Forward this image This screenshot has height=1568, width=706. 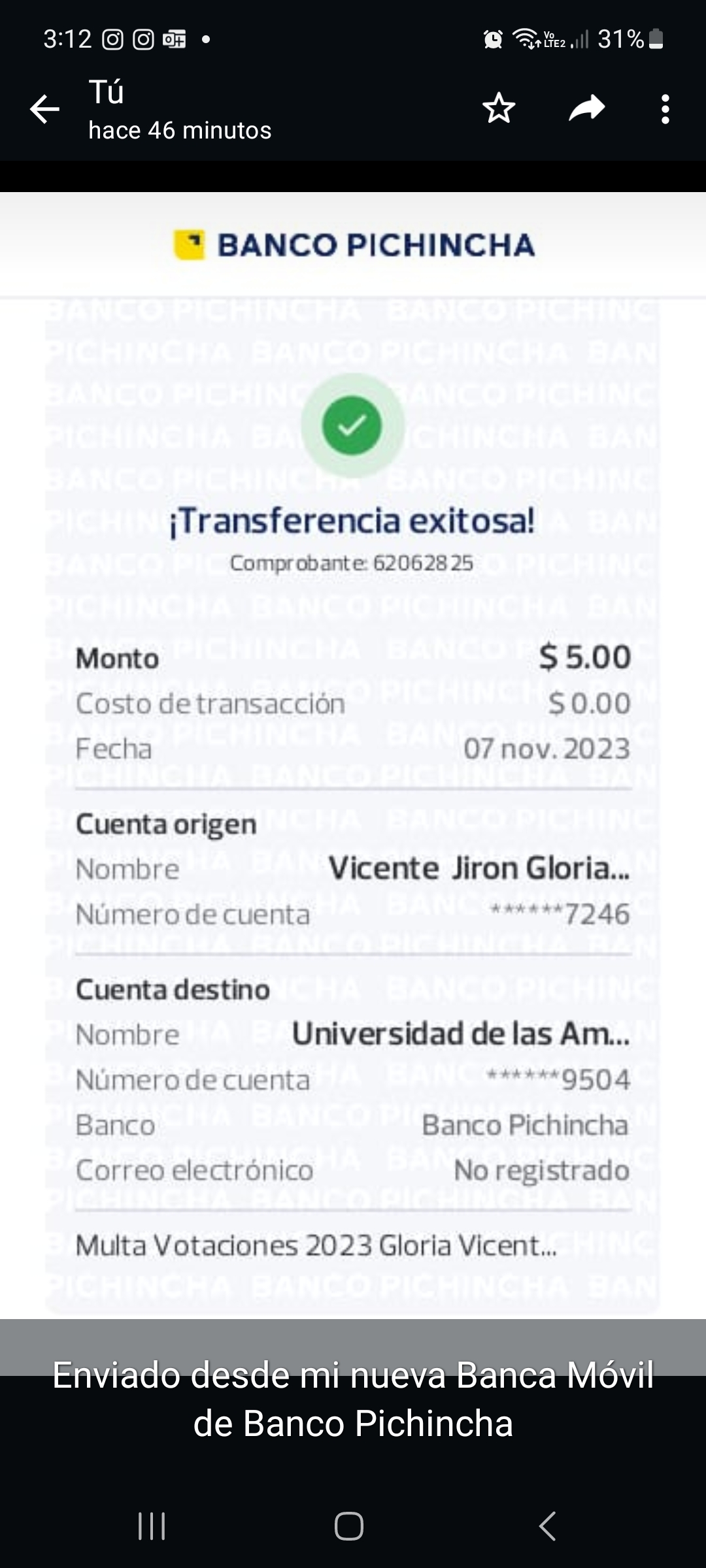586,108
